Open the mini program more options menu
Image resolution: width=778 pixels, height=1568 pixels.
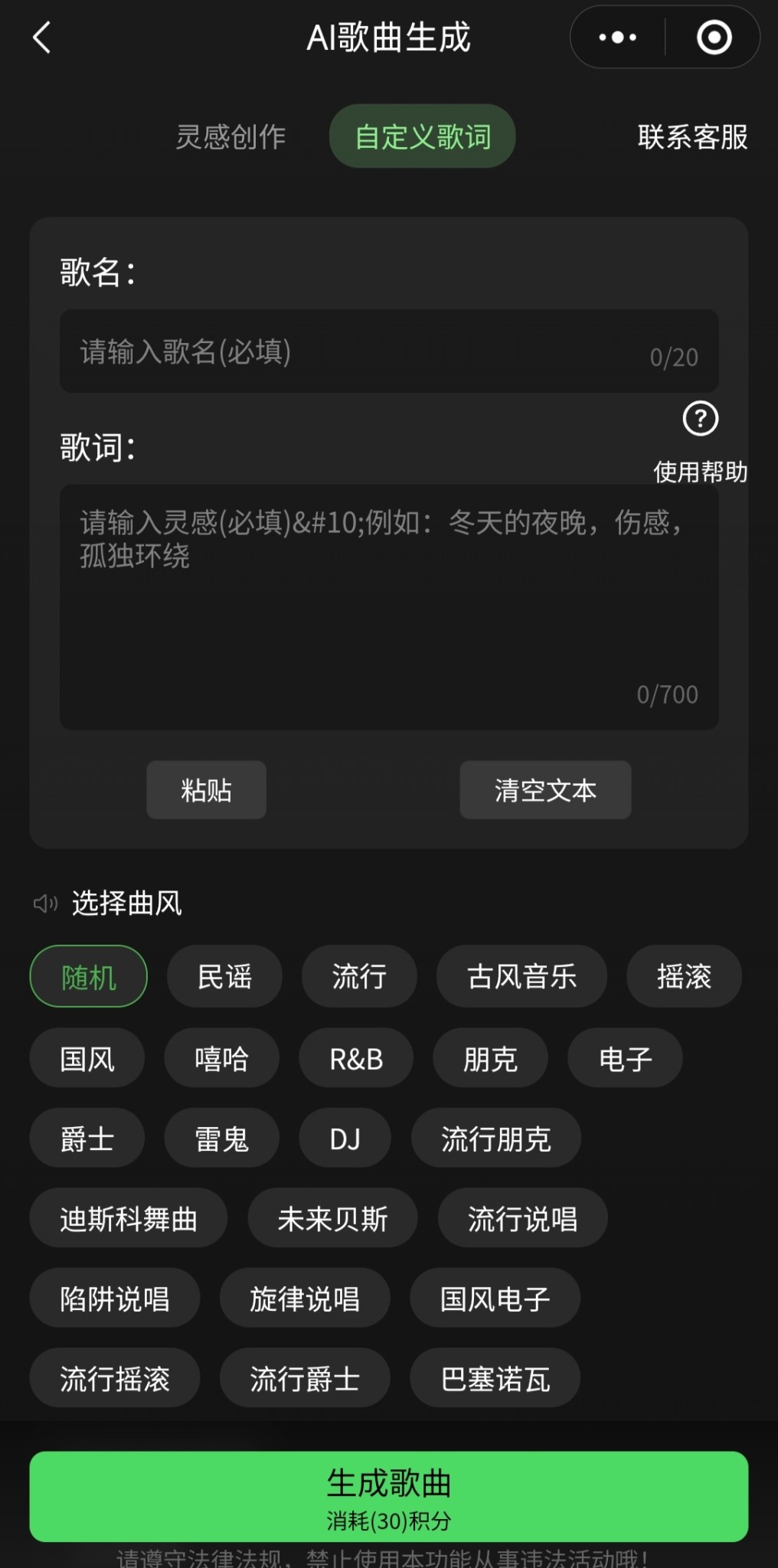617,38
